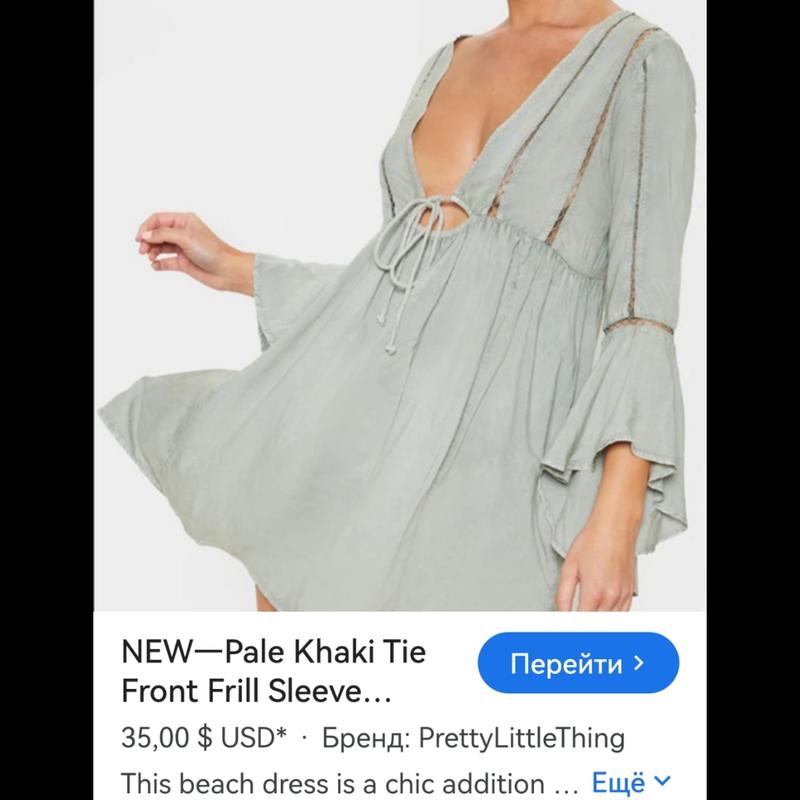Image resolution: width=800 pixels, height=800 pixels.
Task: Tap the Перейти button
Action: click(x=578, y=663)
